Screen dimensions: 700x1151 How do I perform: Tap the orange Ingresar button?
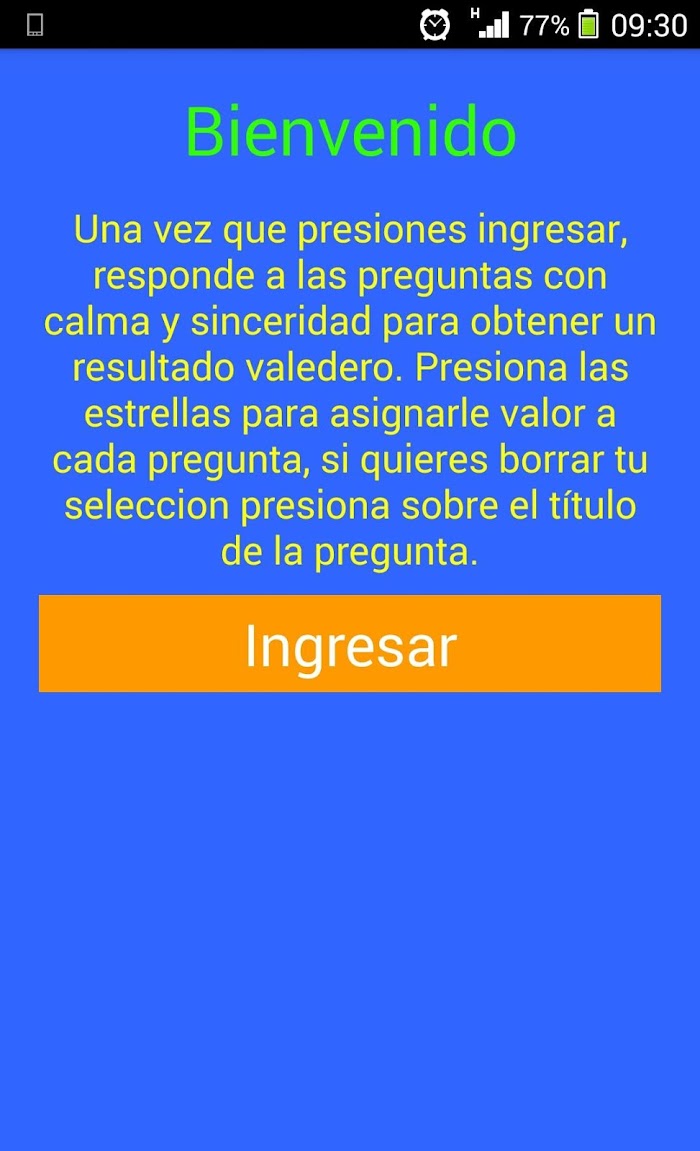[350, 643]
